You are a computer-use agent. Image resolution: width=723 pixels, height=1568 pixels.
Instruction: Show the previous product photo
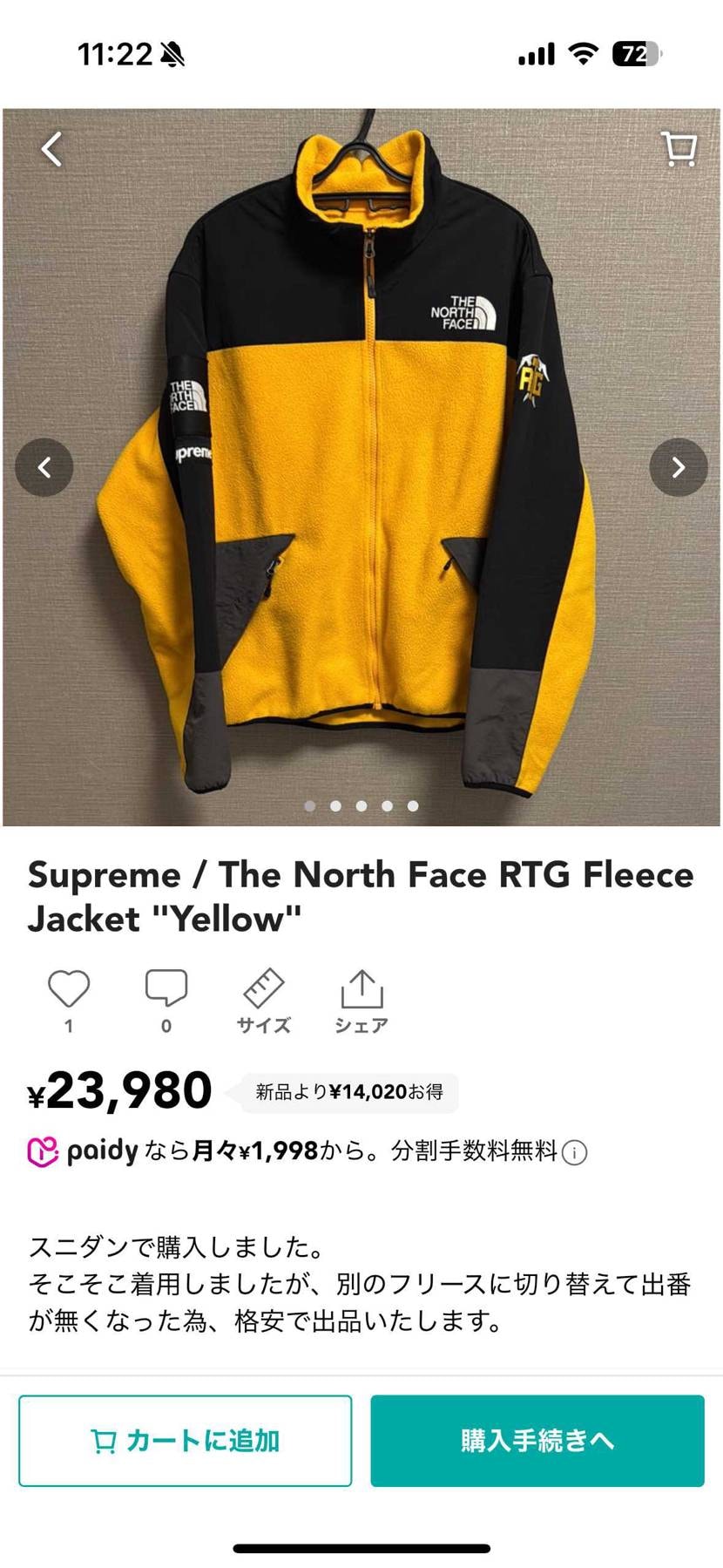(44, 468)
